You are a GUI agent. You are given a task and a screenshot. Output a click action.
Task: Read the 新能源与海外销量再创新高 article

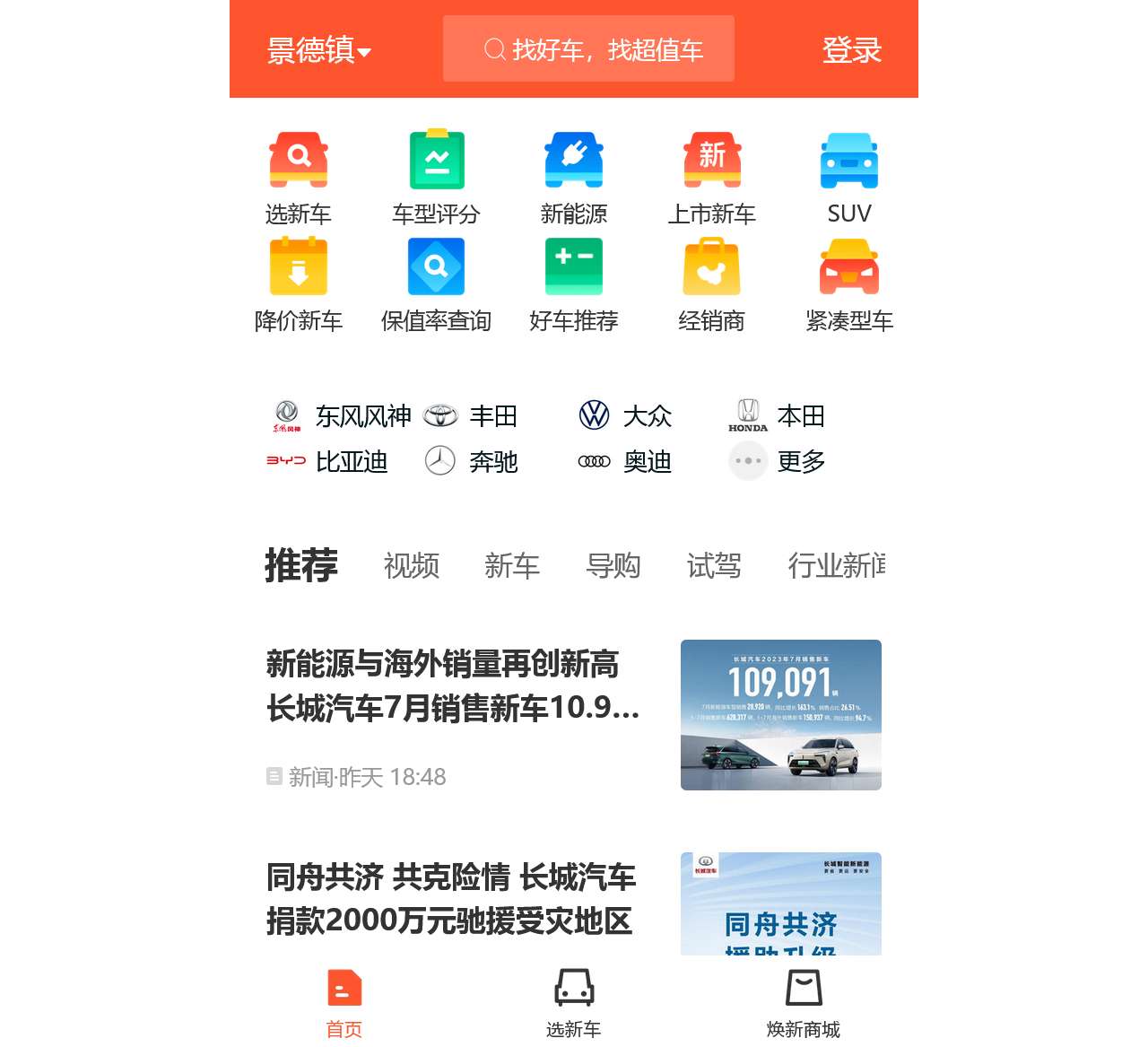(453, 686)
